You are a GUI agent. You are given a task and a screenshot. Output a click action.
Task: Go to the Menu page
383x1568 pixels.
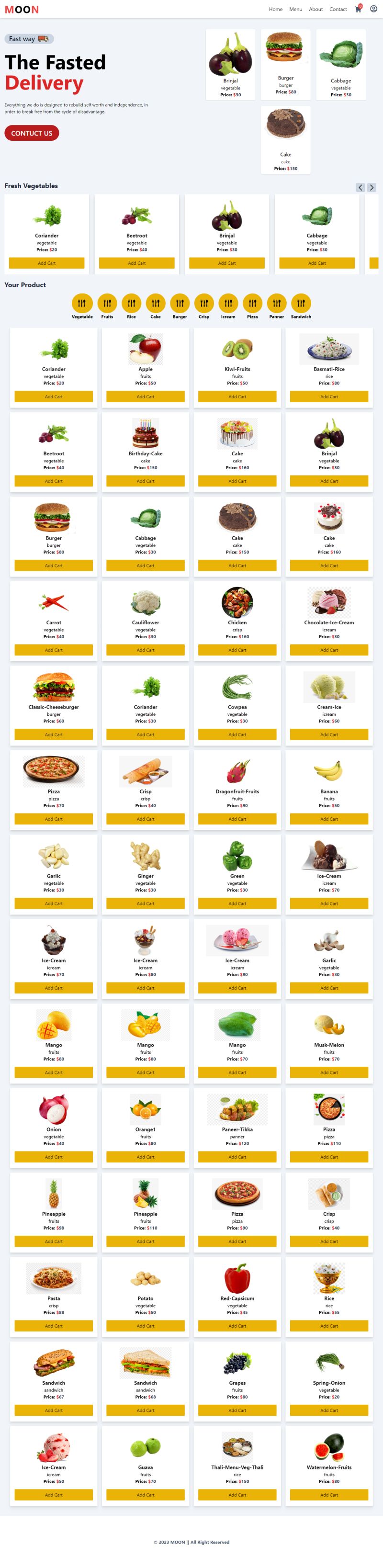tap(295, 9)
